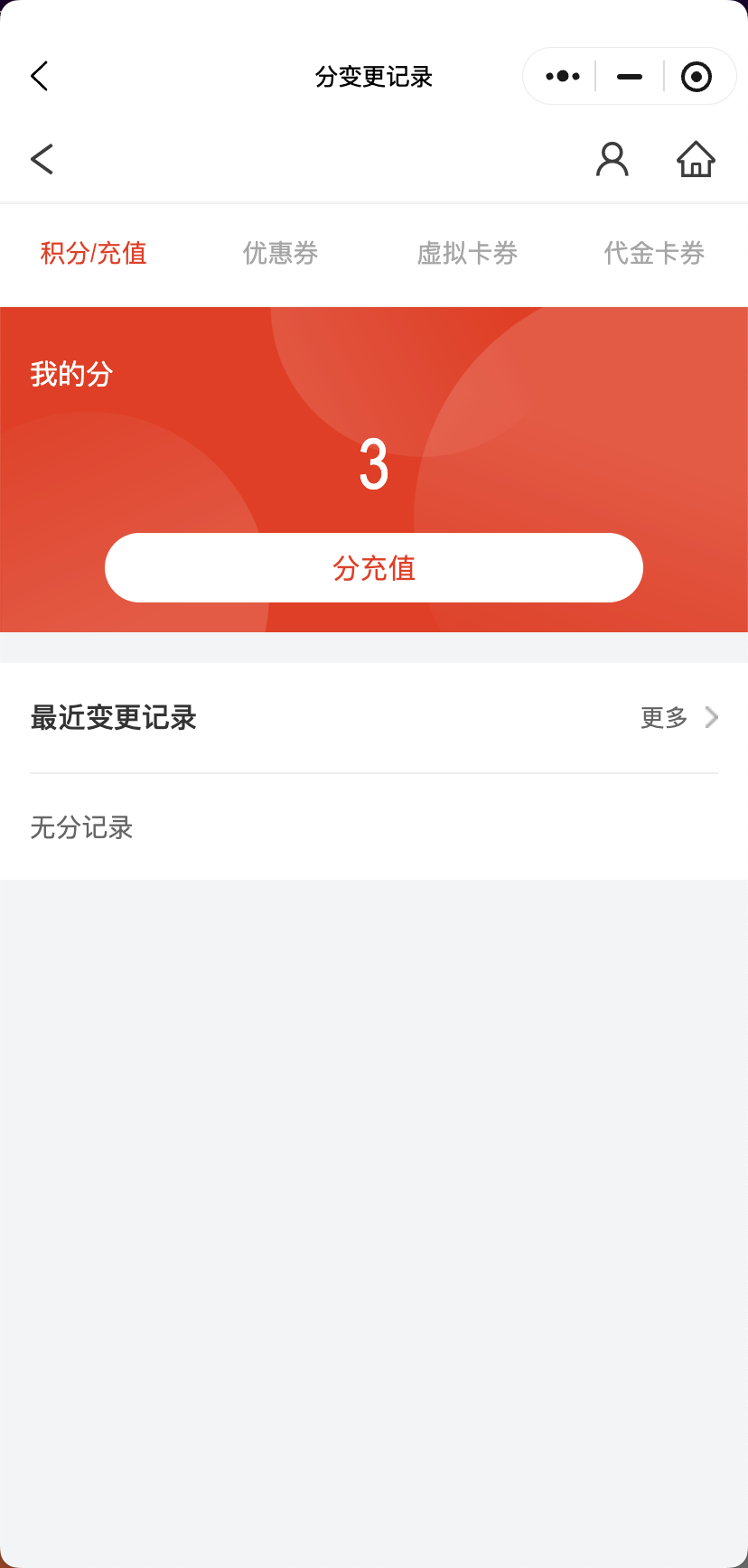Image resolution: width=748 pixels, height=1568 pixels.
Task: Click the home icon
Action: click(696, 158)
